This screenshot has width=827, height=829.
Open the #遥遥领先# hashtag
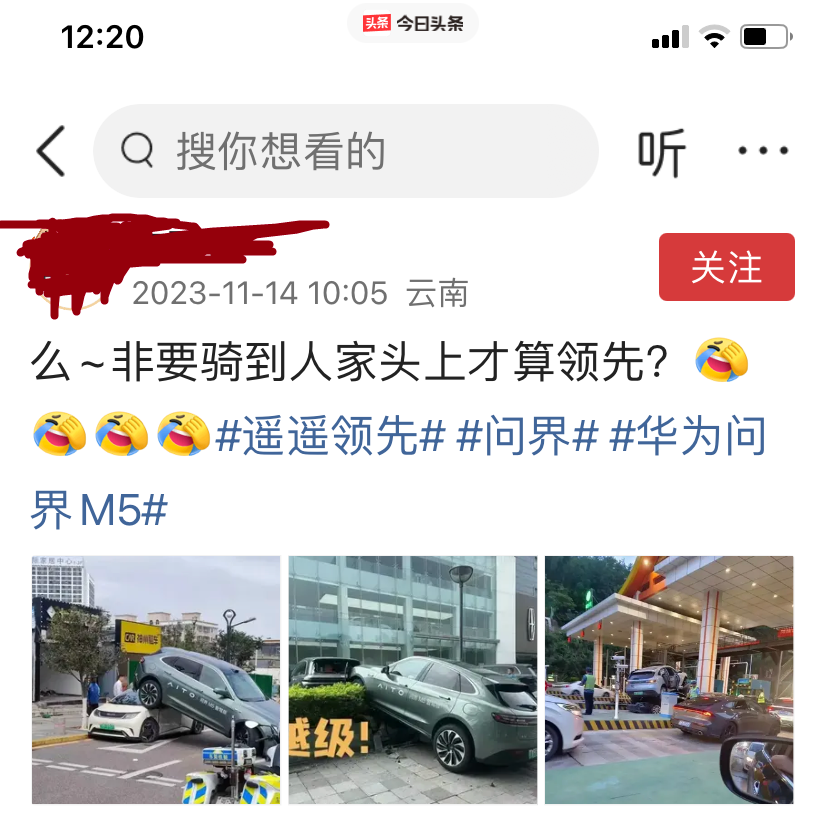click(x=330, y=438)
